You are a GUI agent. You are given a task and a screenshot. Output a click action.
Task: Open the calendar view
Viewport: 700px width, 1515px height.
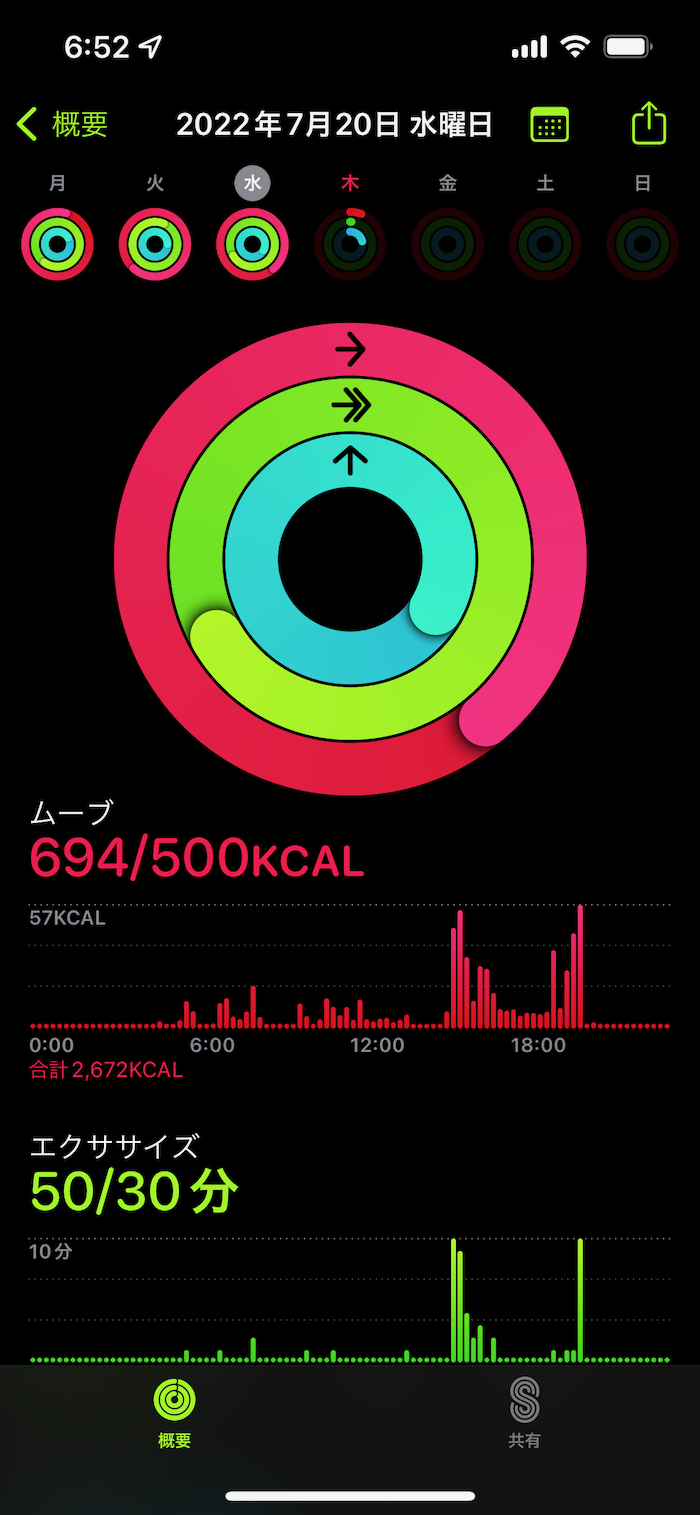point(549,125)
